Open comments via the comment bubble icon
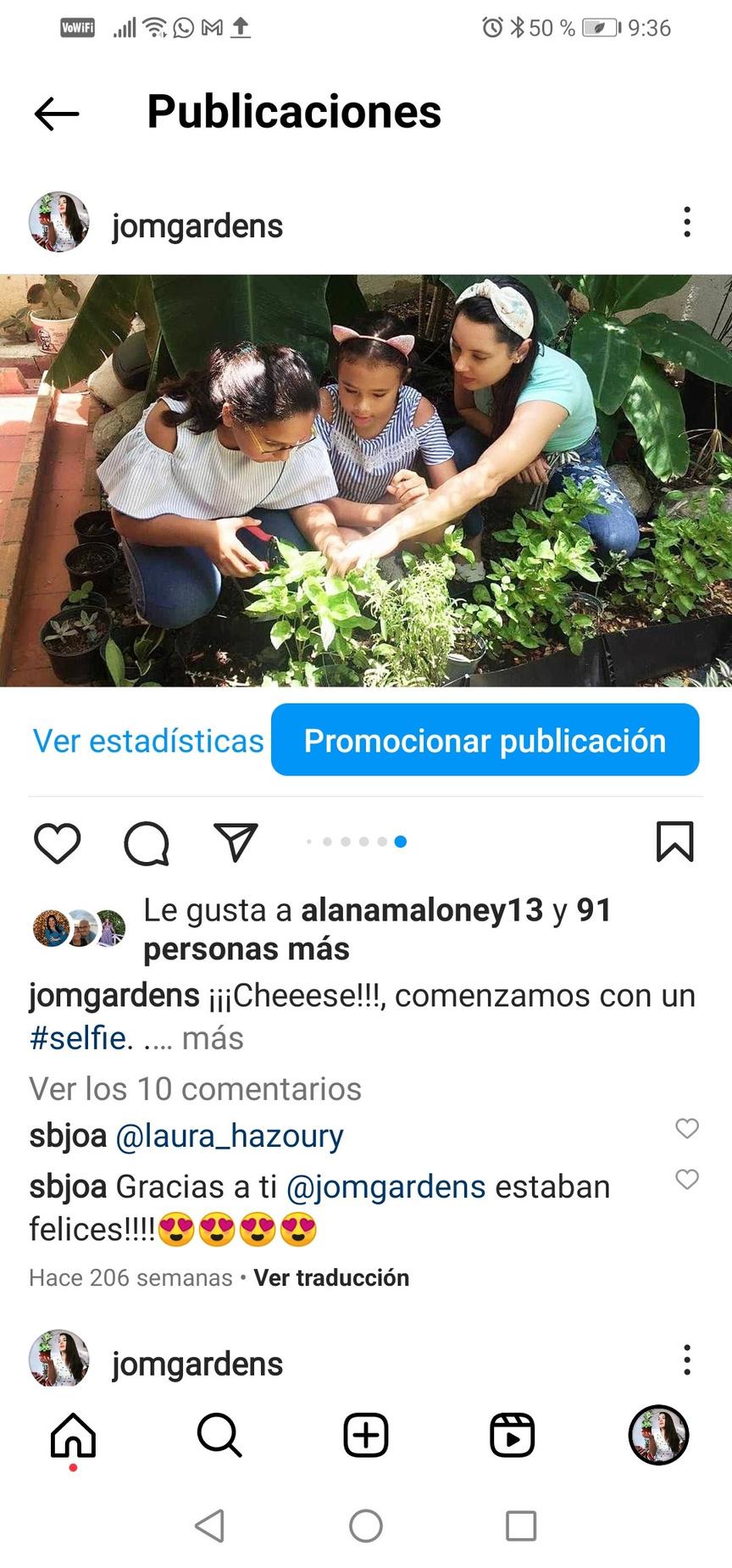This screenshot has height=1568, width=732. pos(147,842)
